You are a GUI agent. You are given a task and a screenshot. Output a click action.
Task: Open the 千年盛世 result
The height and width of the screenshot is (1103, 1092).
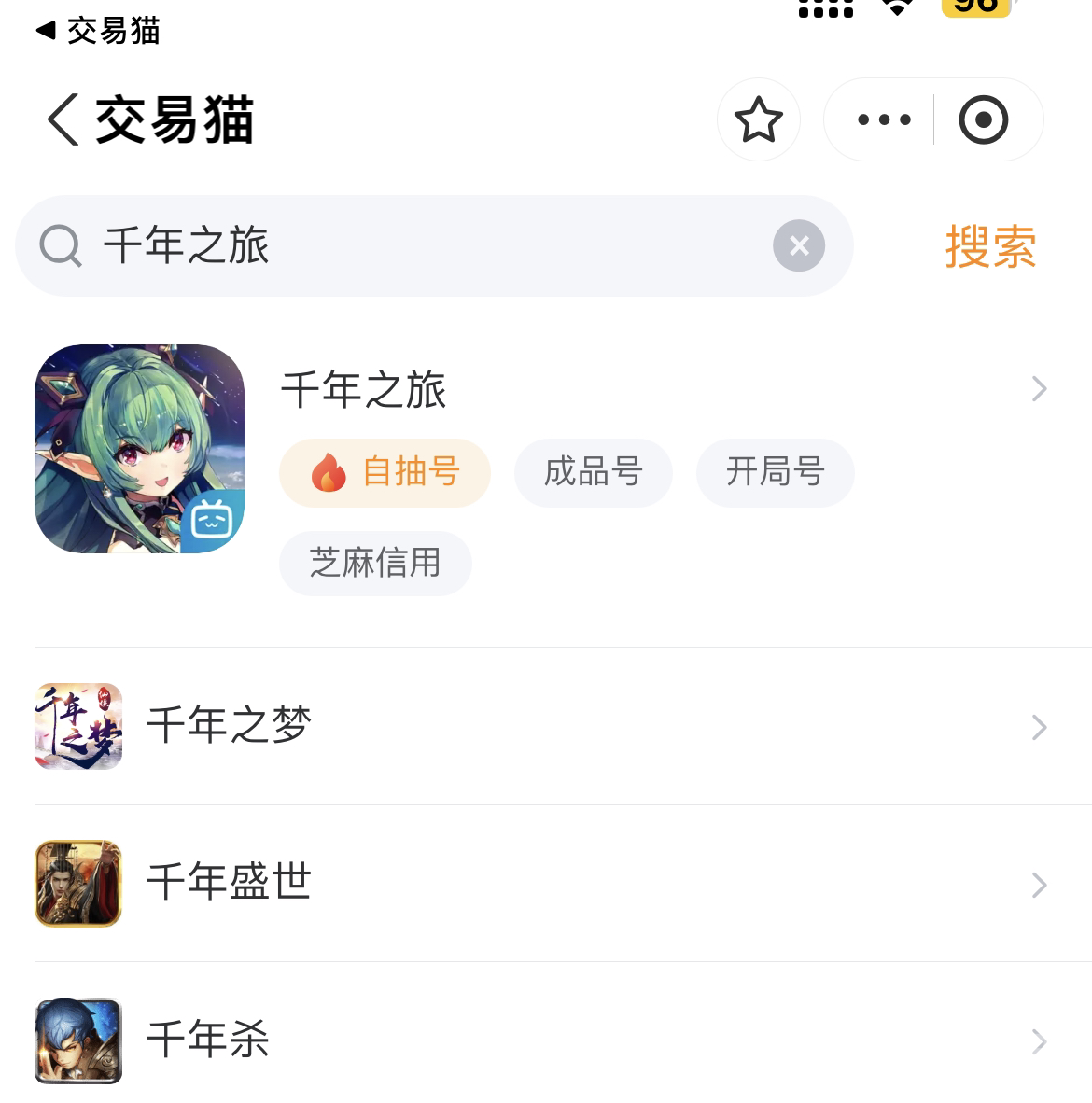(229, 883)
